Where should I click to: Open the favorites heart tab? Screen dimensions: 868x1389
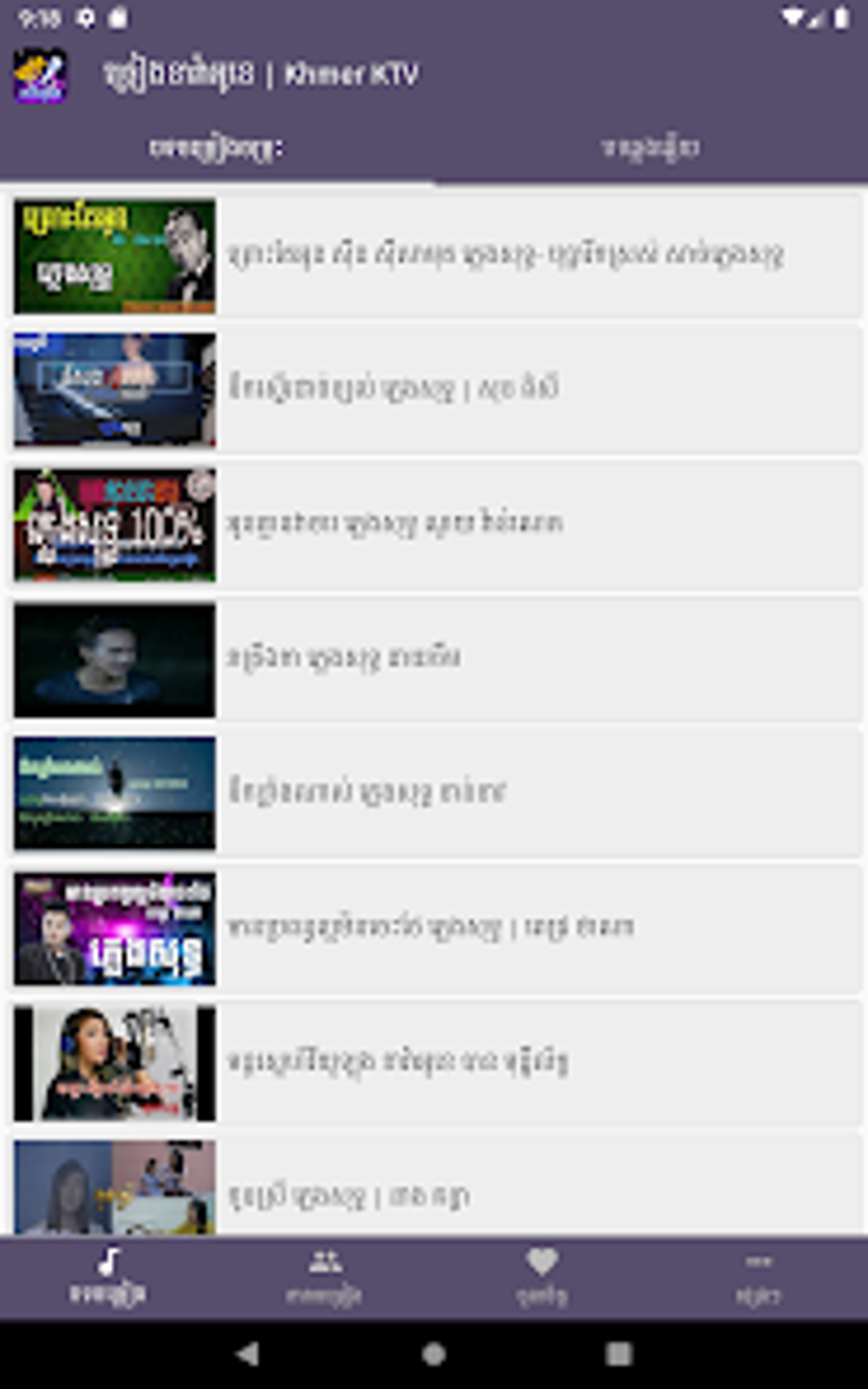(542, 1277)
